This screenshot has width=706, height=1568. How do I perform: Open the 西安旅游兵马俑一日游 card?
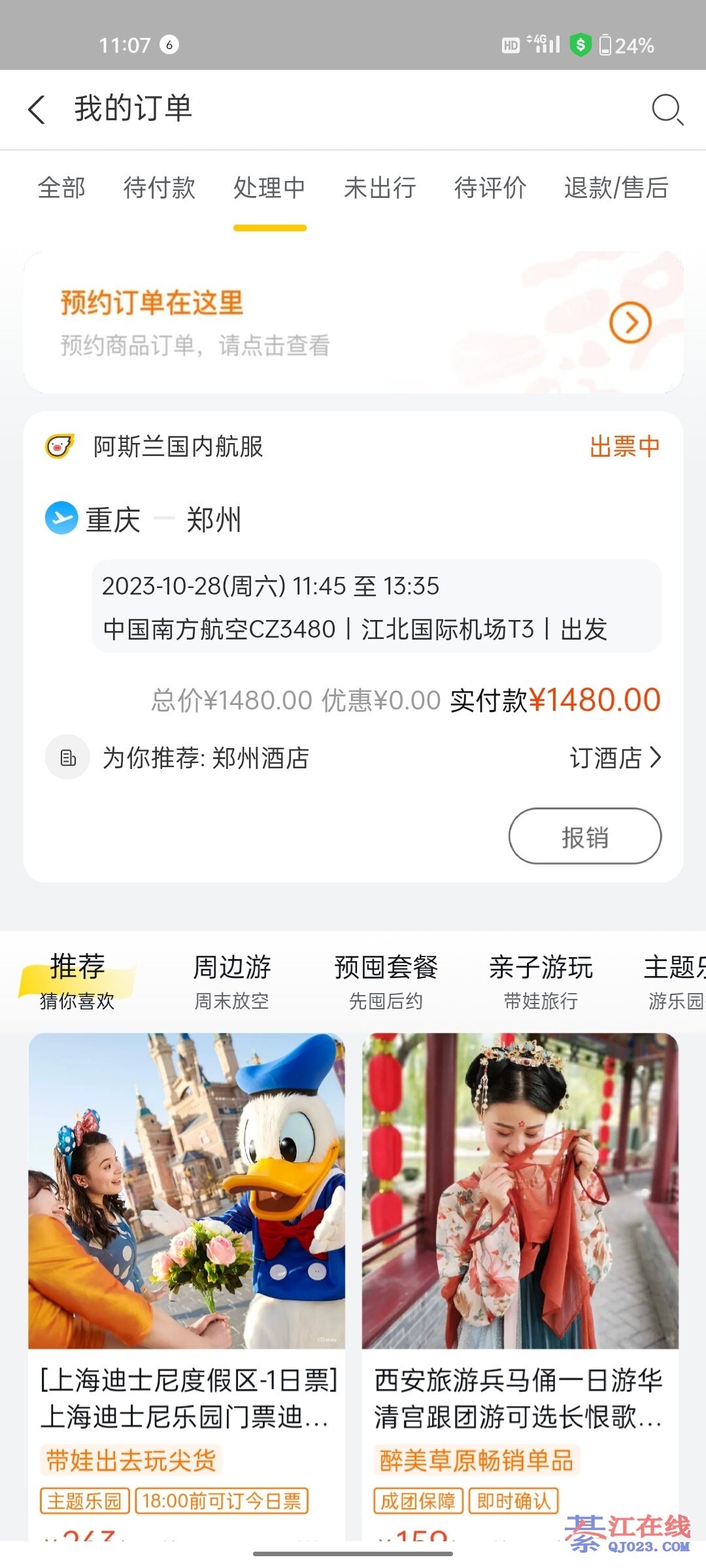tap(520, 1241)
